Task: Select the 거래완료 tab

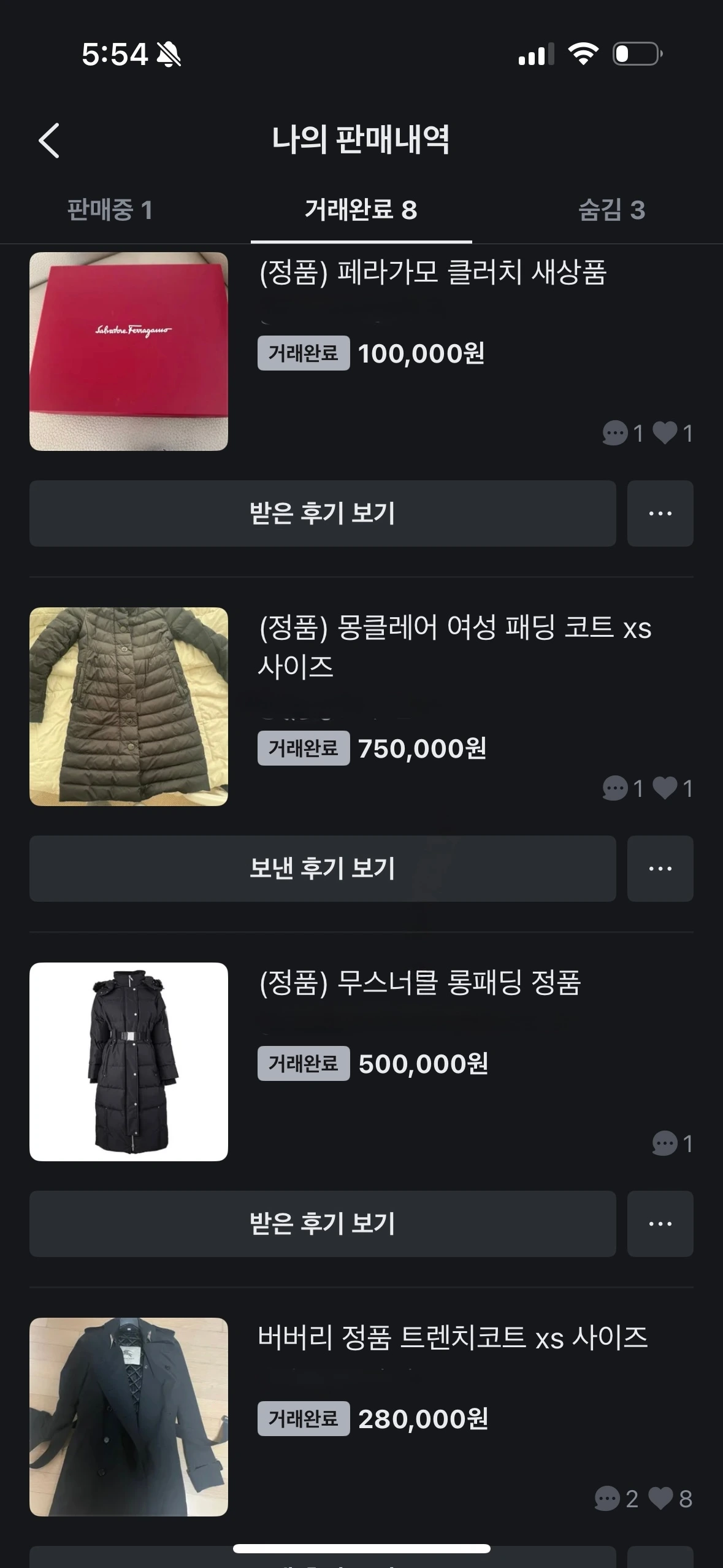Action: (x=361, y=210)
